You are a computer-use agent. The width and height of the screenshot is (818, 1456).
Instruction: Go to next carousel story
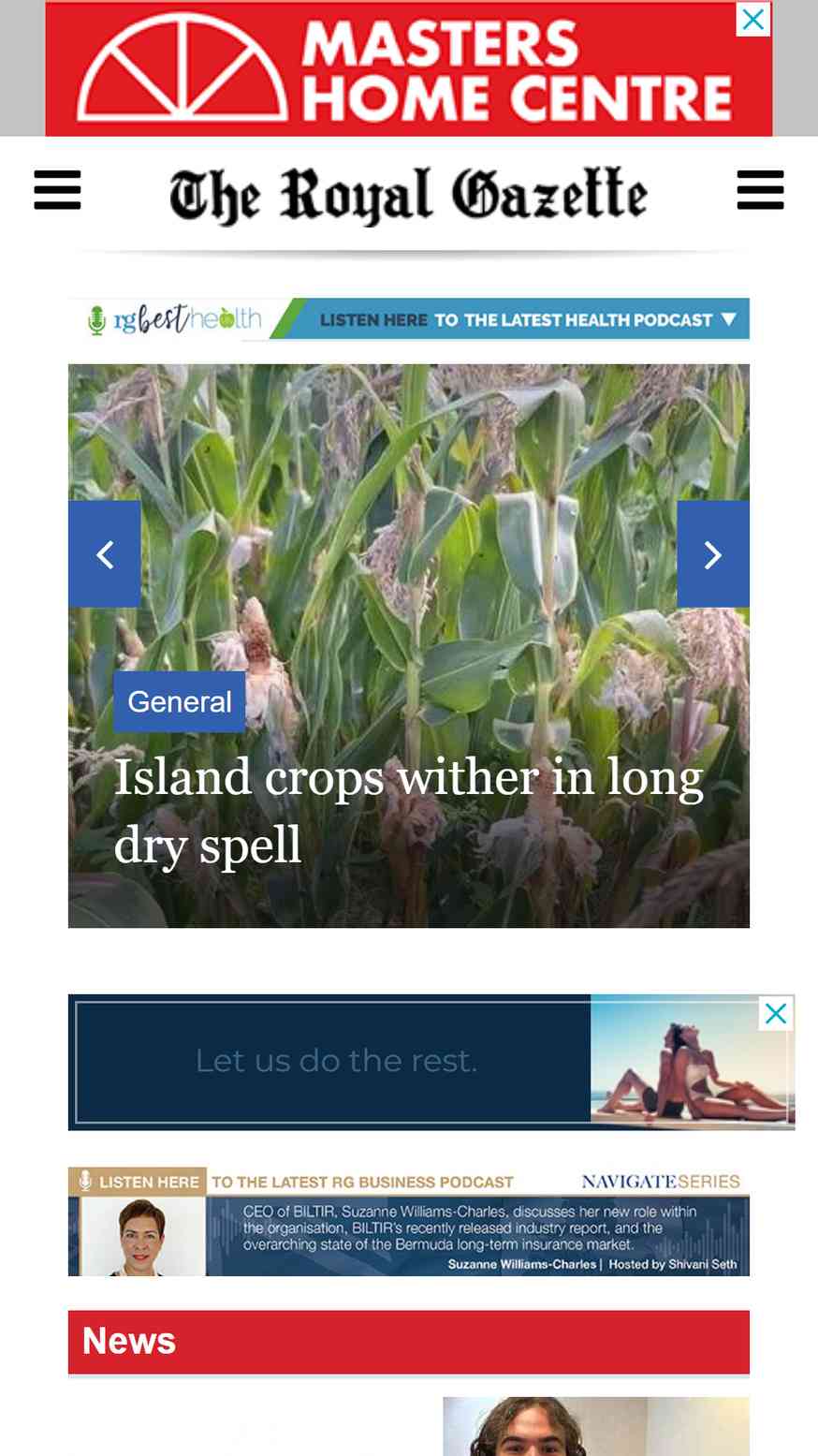point(713,554)
